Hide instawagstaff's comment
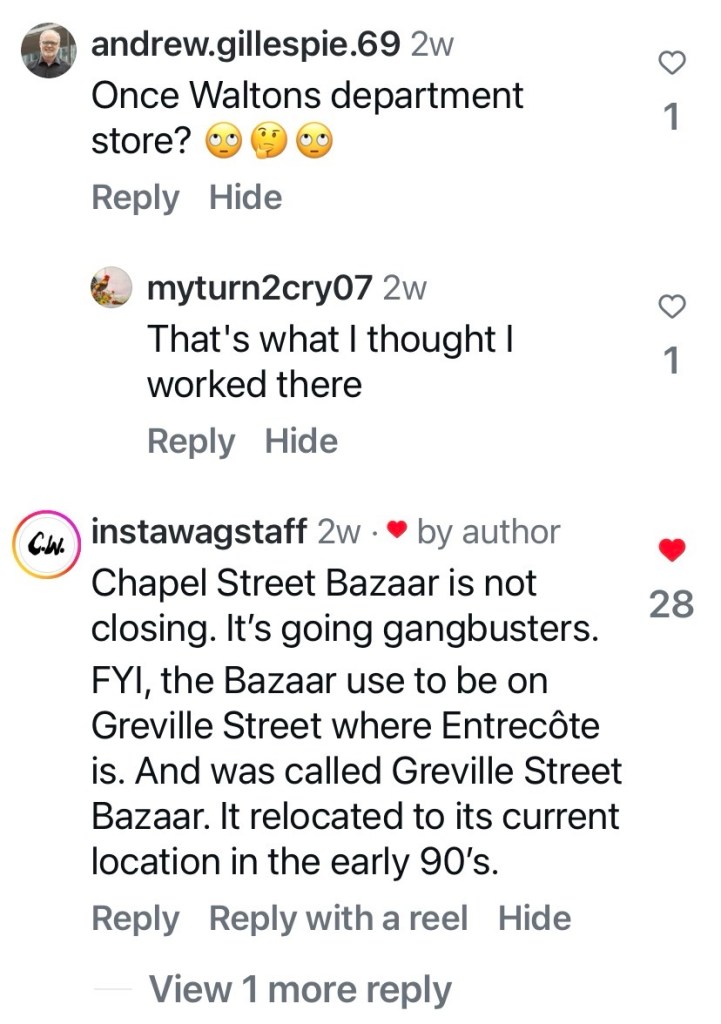The width and height of the screenshot is (721, 1024). tap(535, 918)
